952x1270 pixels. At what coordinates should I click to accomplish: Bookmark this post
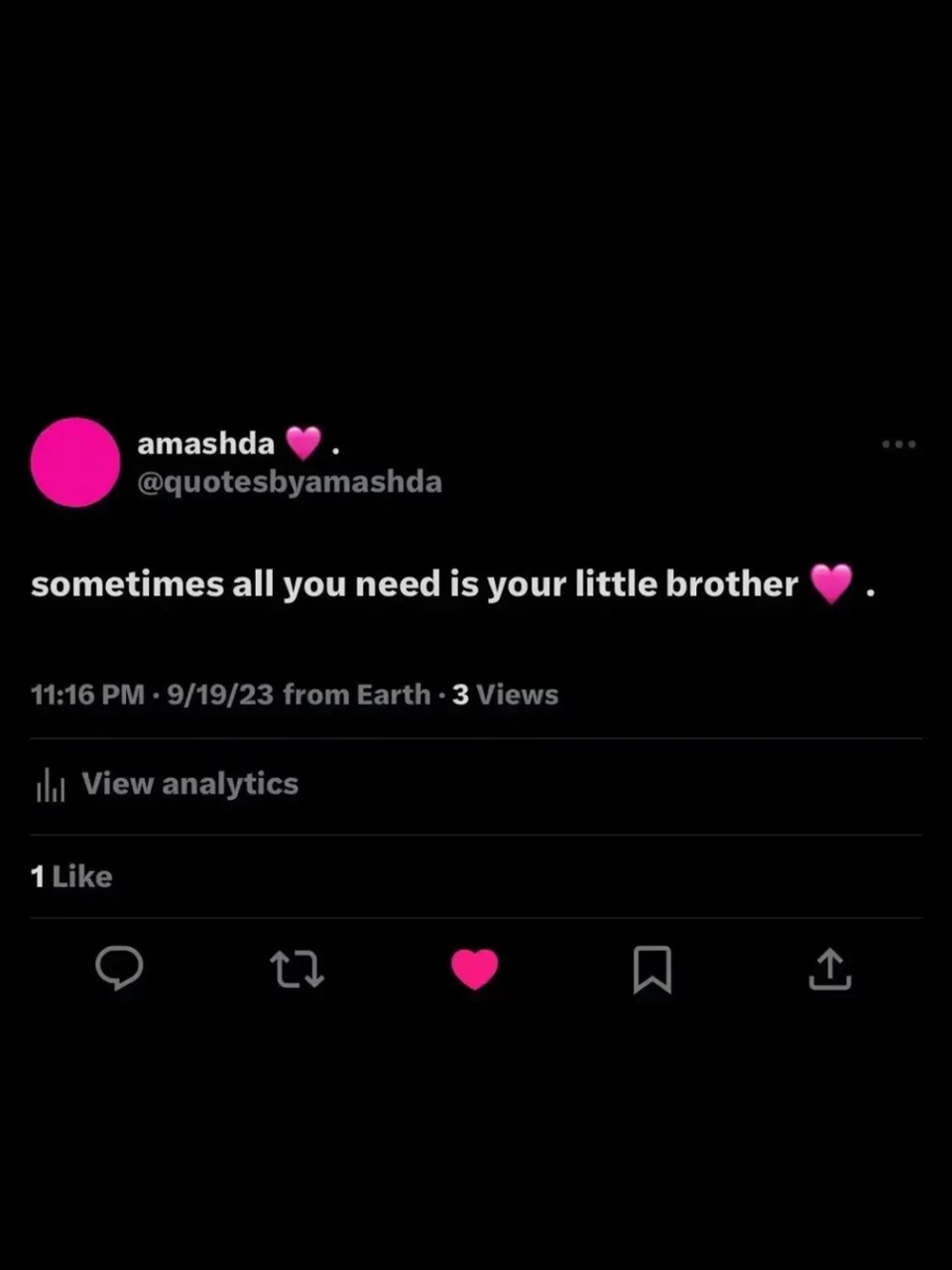point(653,969)
